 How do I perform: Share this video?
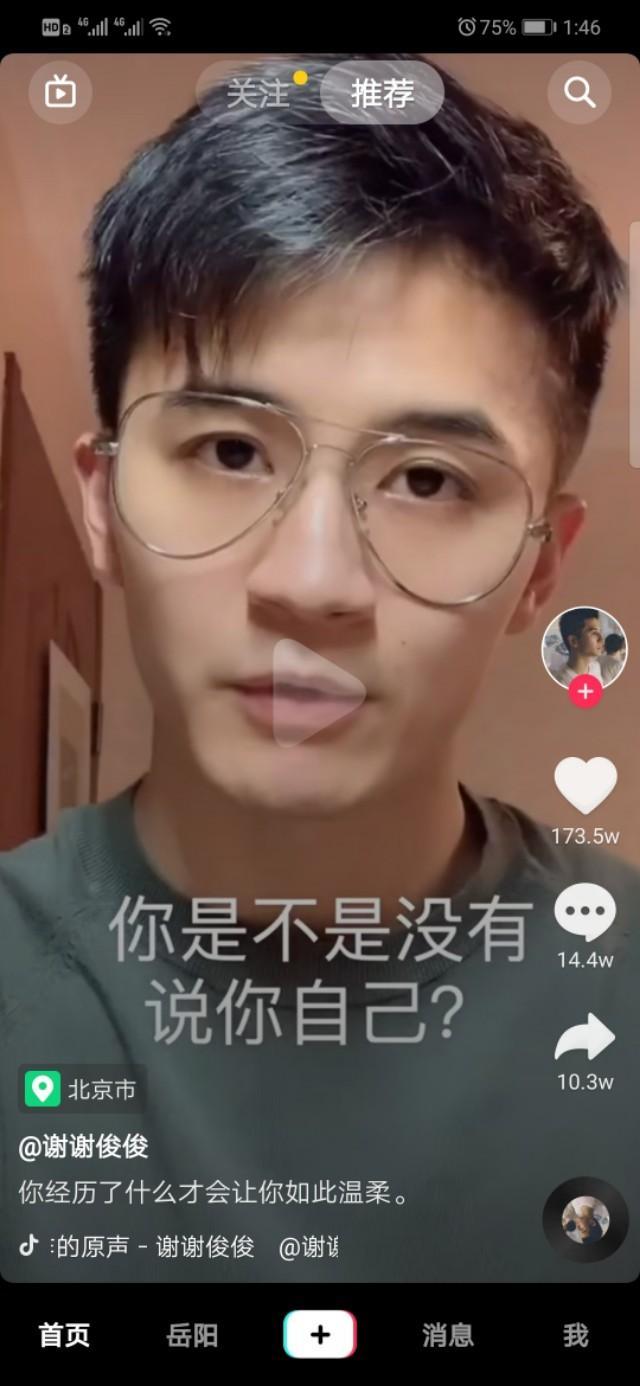585,1038
